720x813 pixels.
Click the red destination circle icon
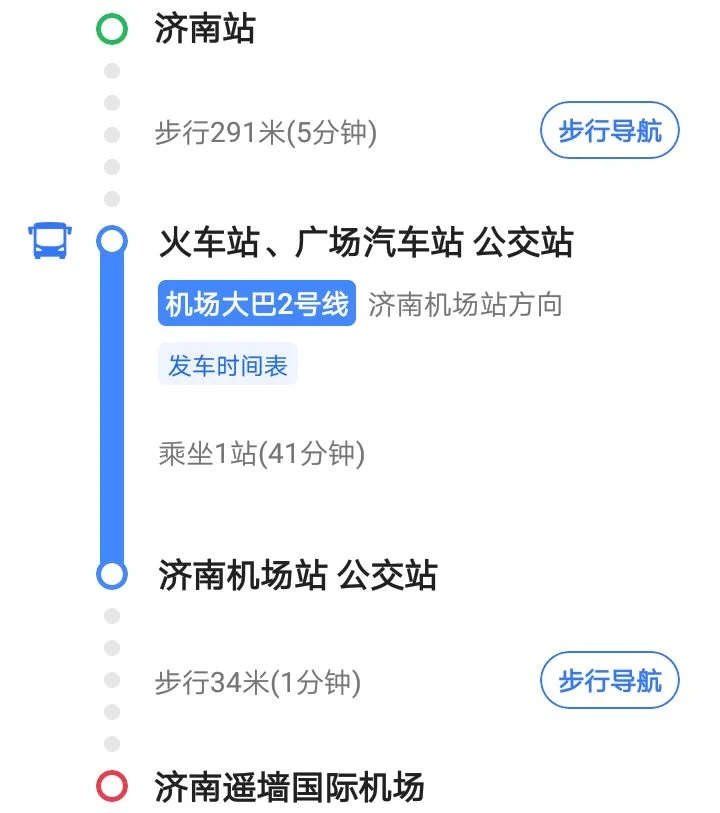tap(110, 783)
